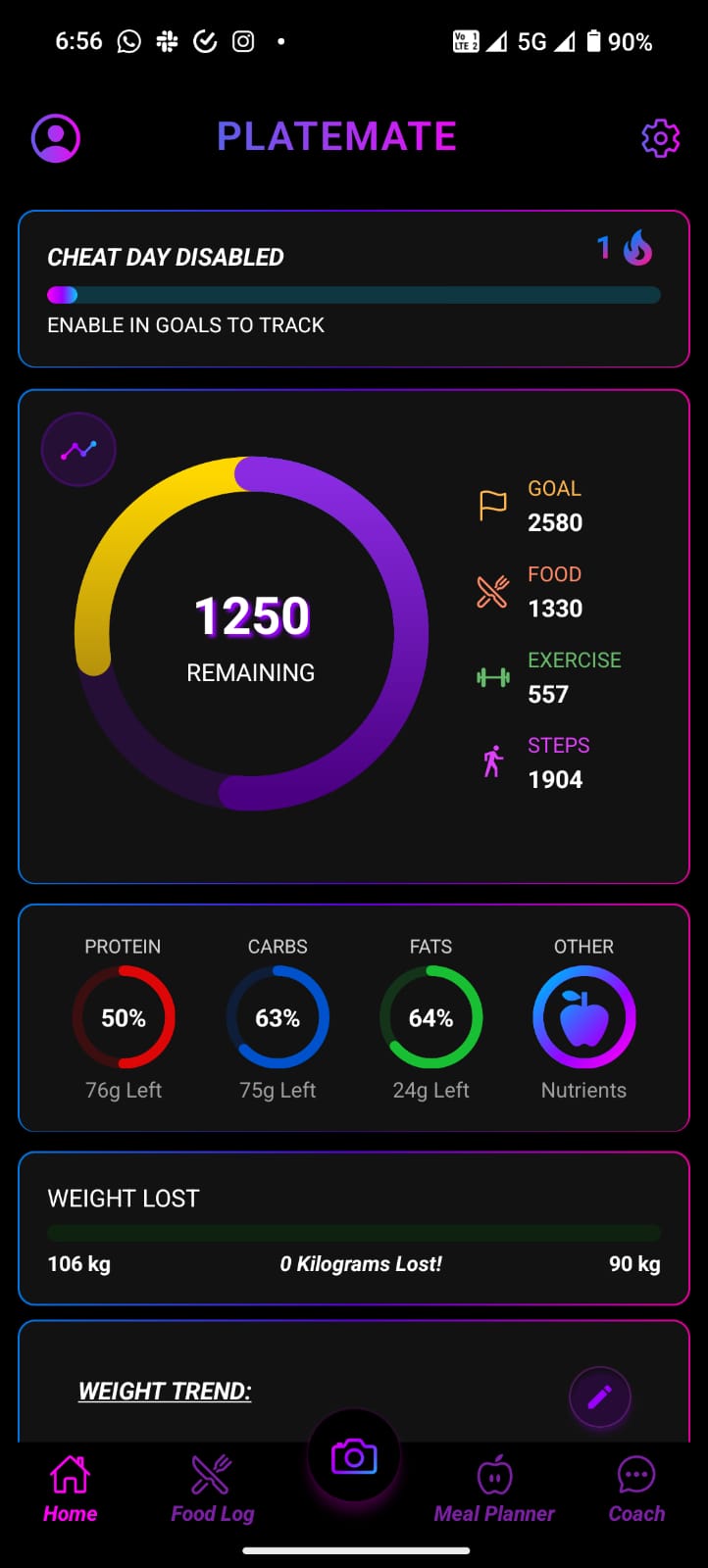Open the settings gear

tap(660, 138)
